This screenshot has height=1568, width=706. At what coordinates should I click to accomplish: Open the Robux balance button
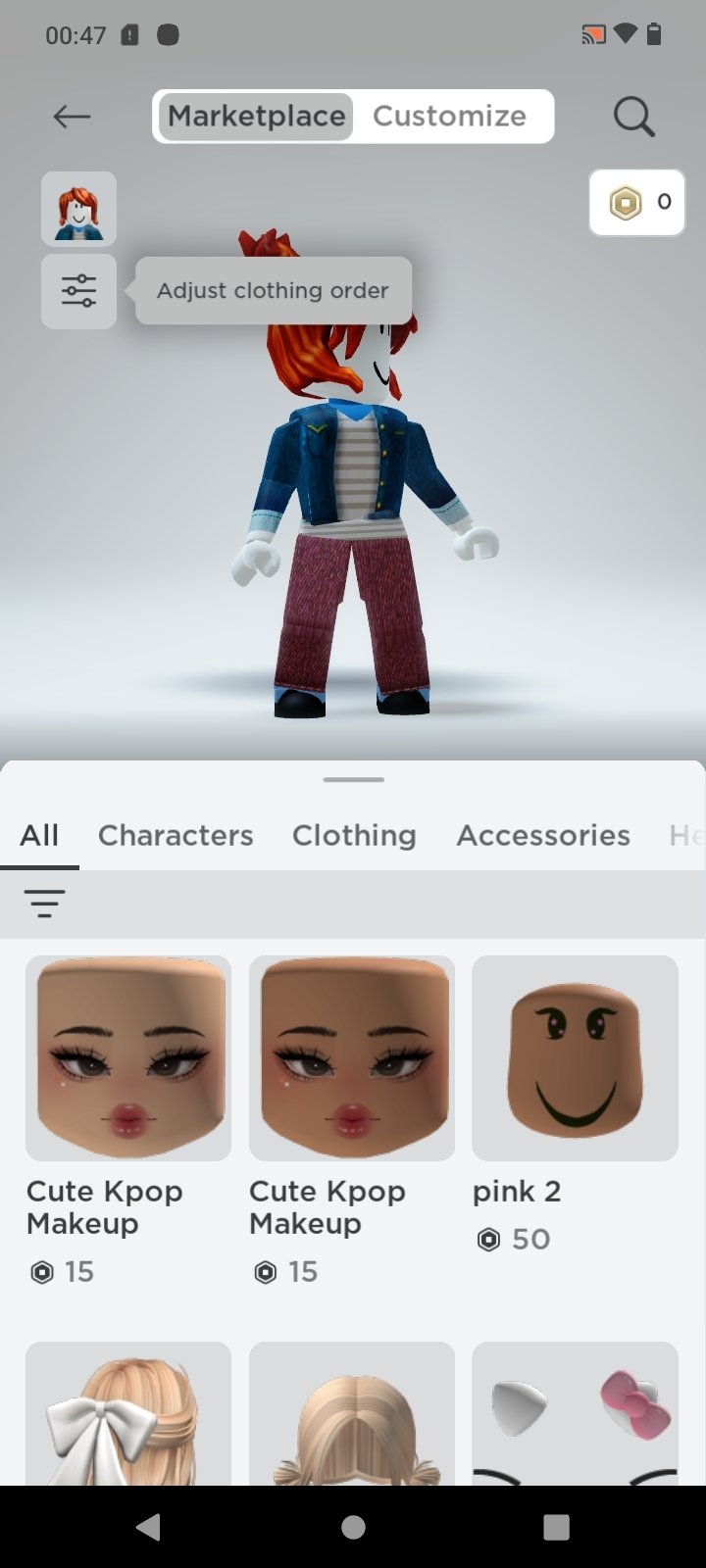637,202
